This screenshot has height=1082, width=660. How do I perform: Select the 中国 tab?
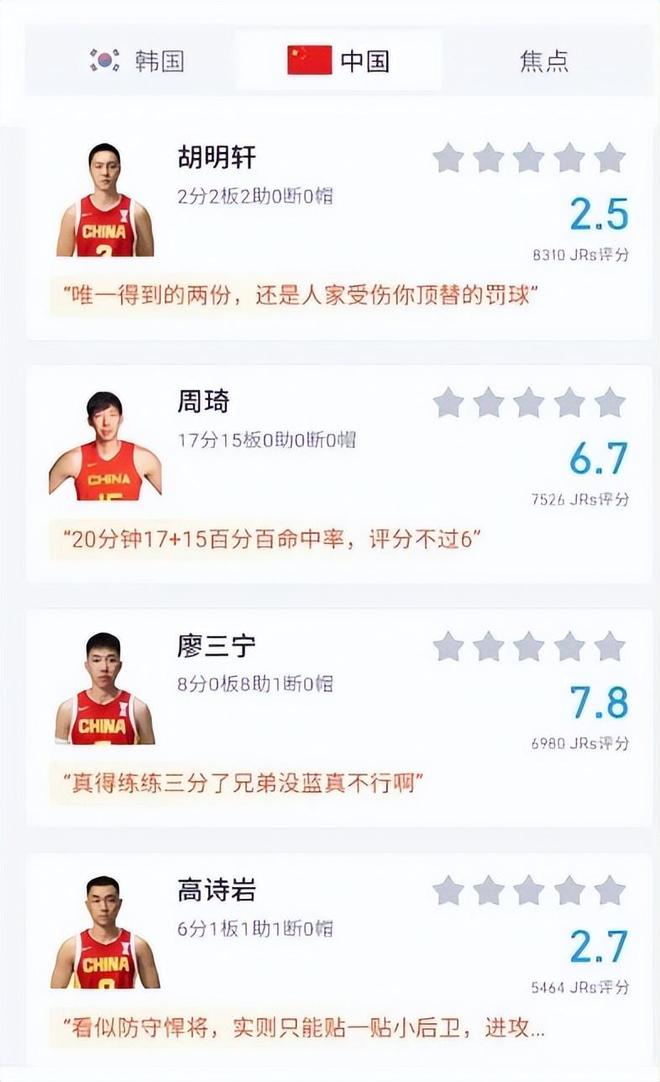point(338,61)
